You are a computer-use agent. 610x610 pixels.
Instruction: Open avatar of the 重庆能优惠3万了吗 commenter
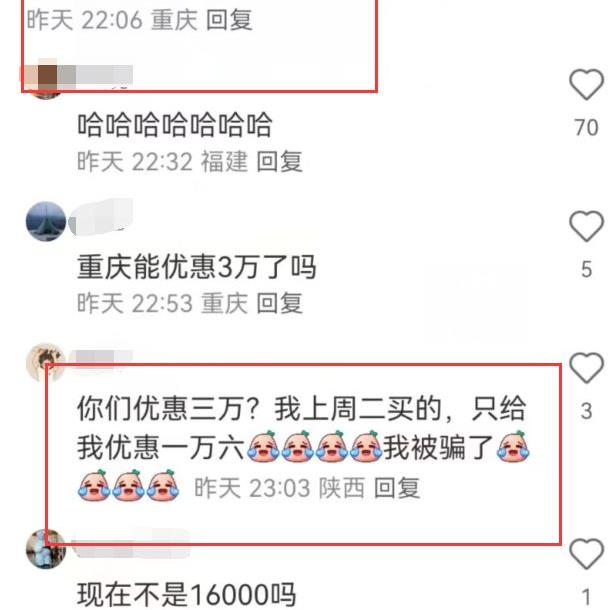point(45,220)
